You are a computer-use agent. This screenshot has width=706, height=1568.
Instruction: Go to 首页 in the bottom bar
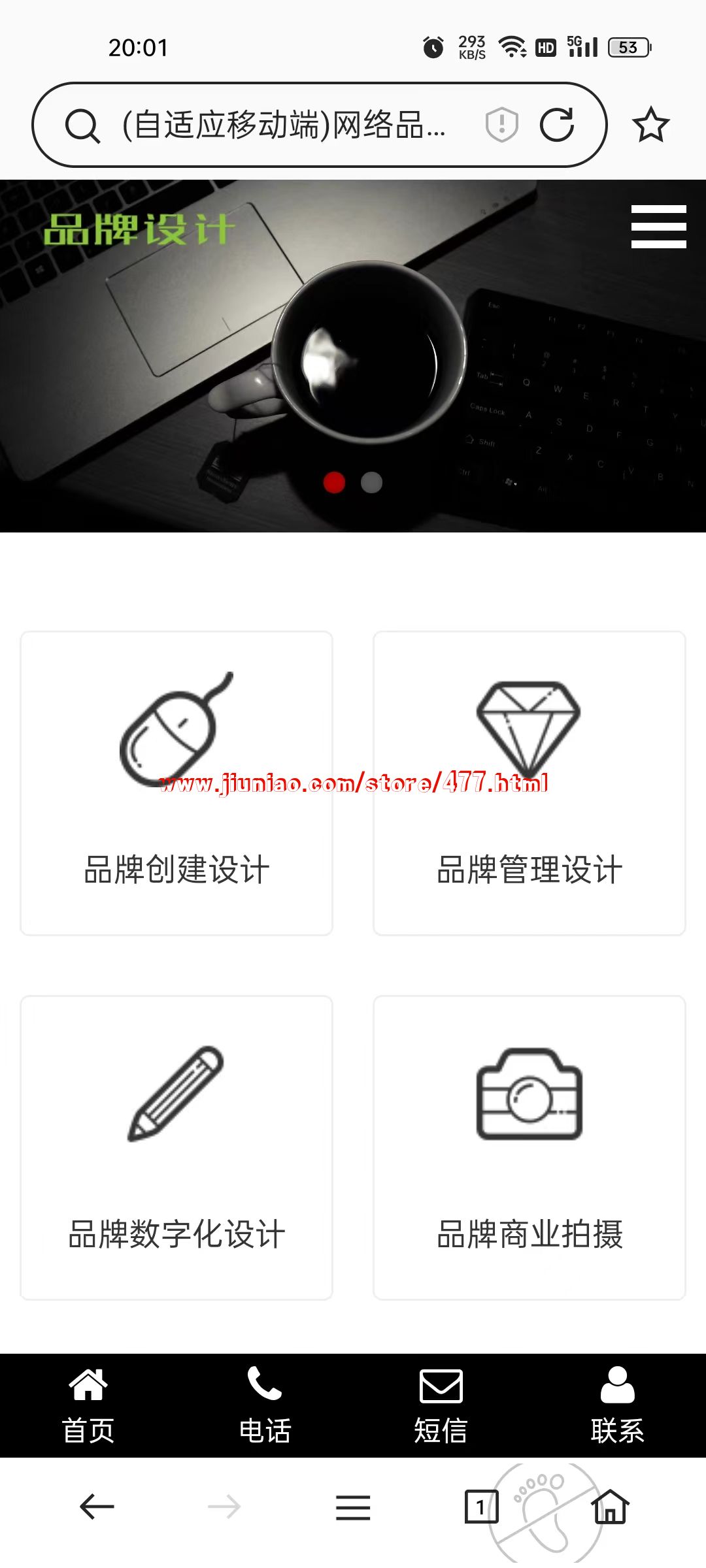pyautogui.click(x=88, y=1406)
